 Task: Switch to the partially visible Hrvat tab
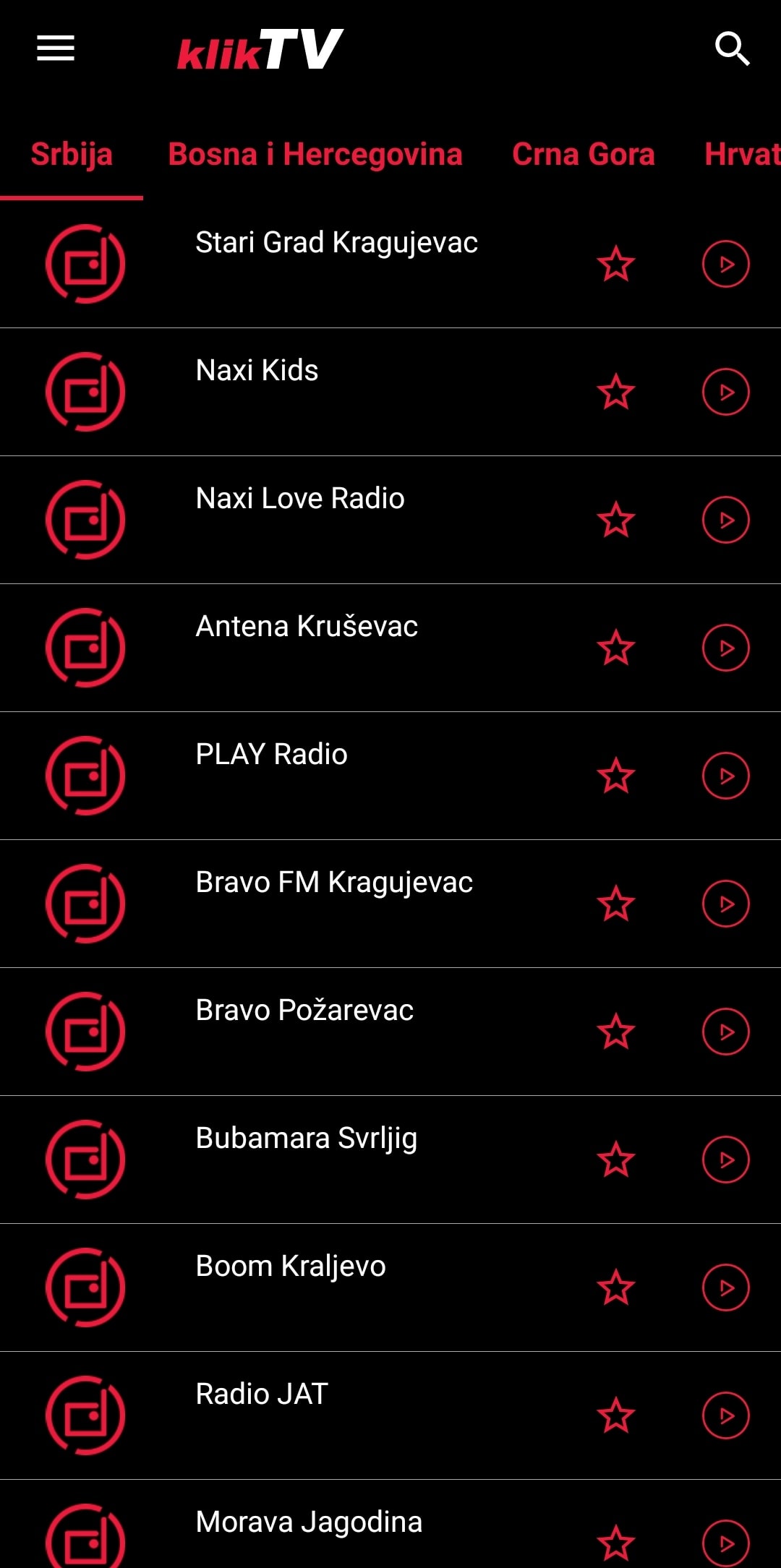coord(743,154)
